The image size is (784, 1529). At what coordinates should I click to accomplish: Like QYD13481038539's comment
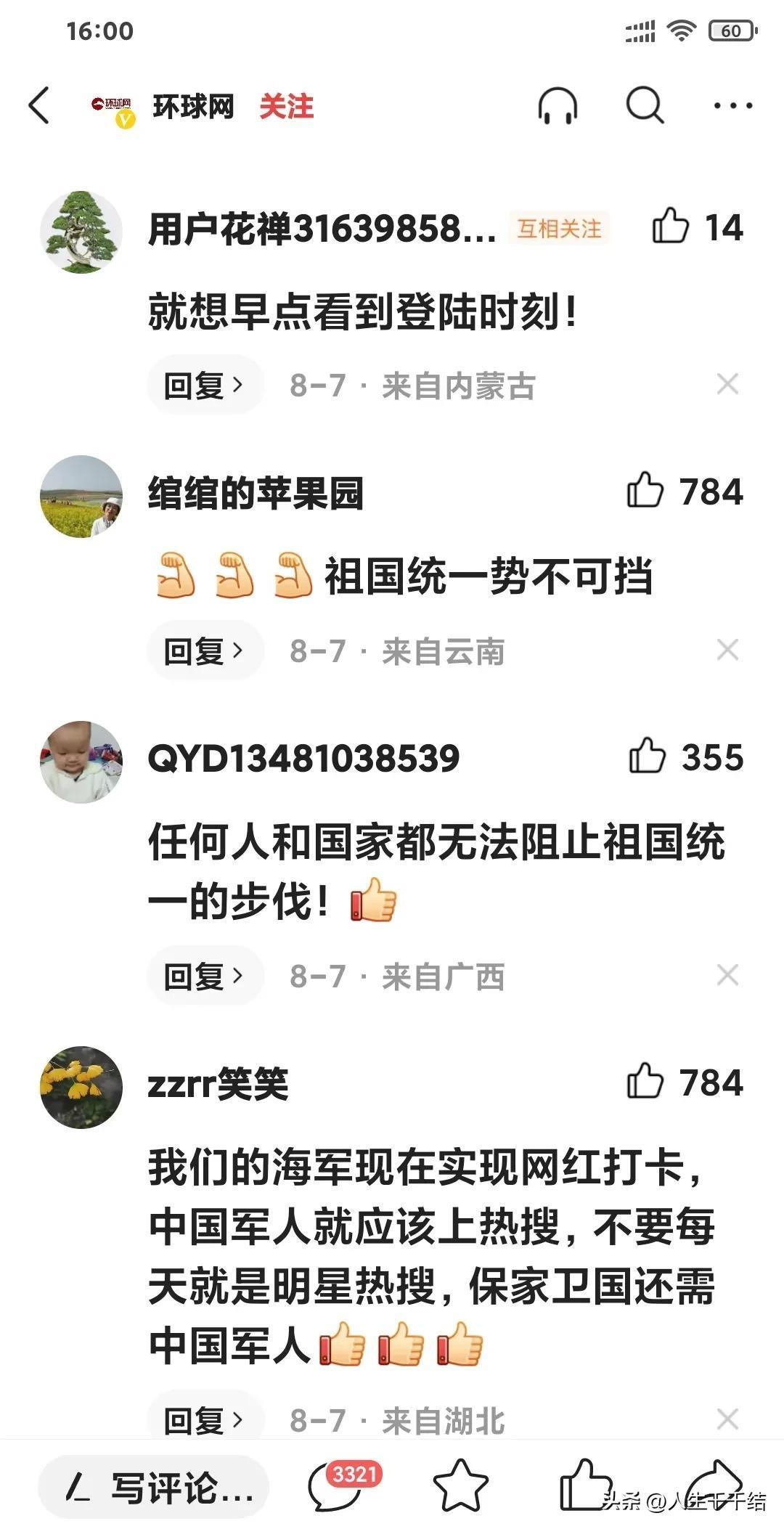point(647,757)
